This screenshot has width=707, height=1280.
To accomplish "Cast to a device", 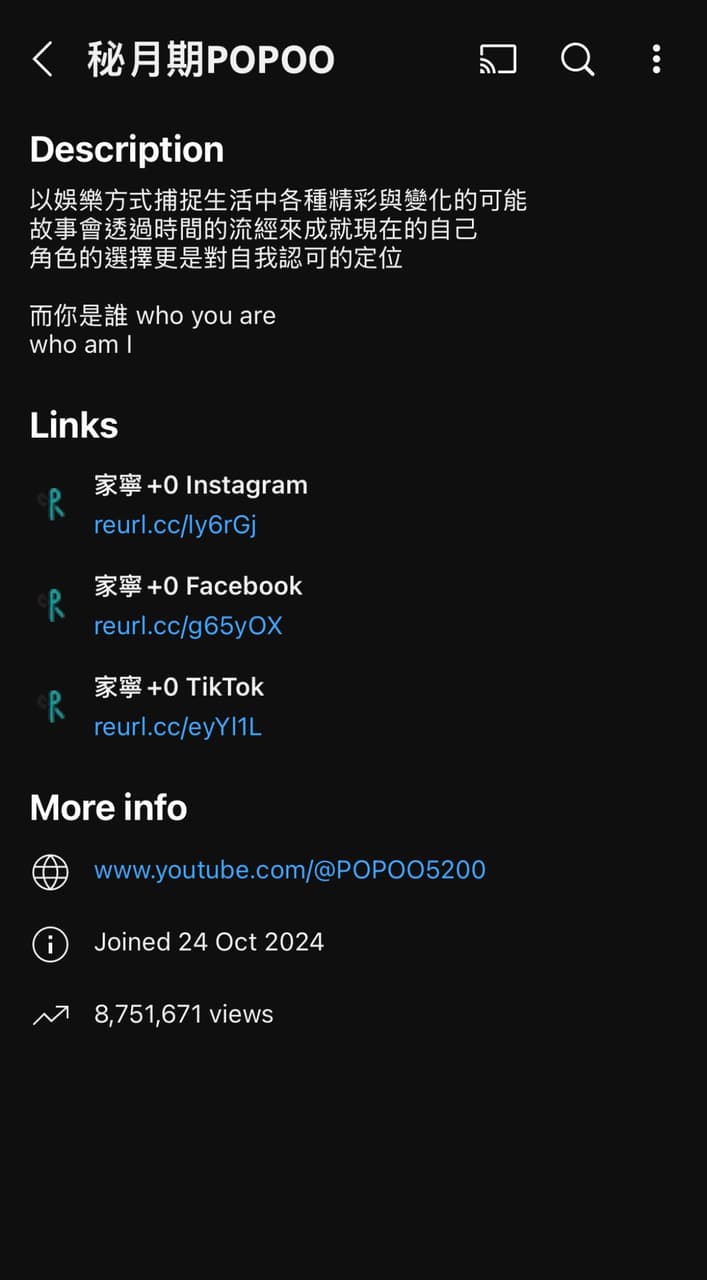I will pos(498,60).
